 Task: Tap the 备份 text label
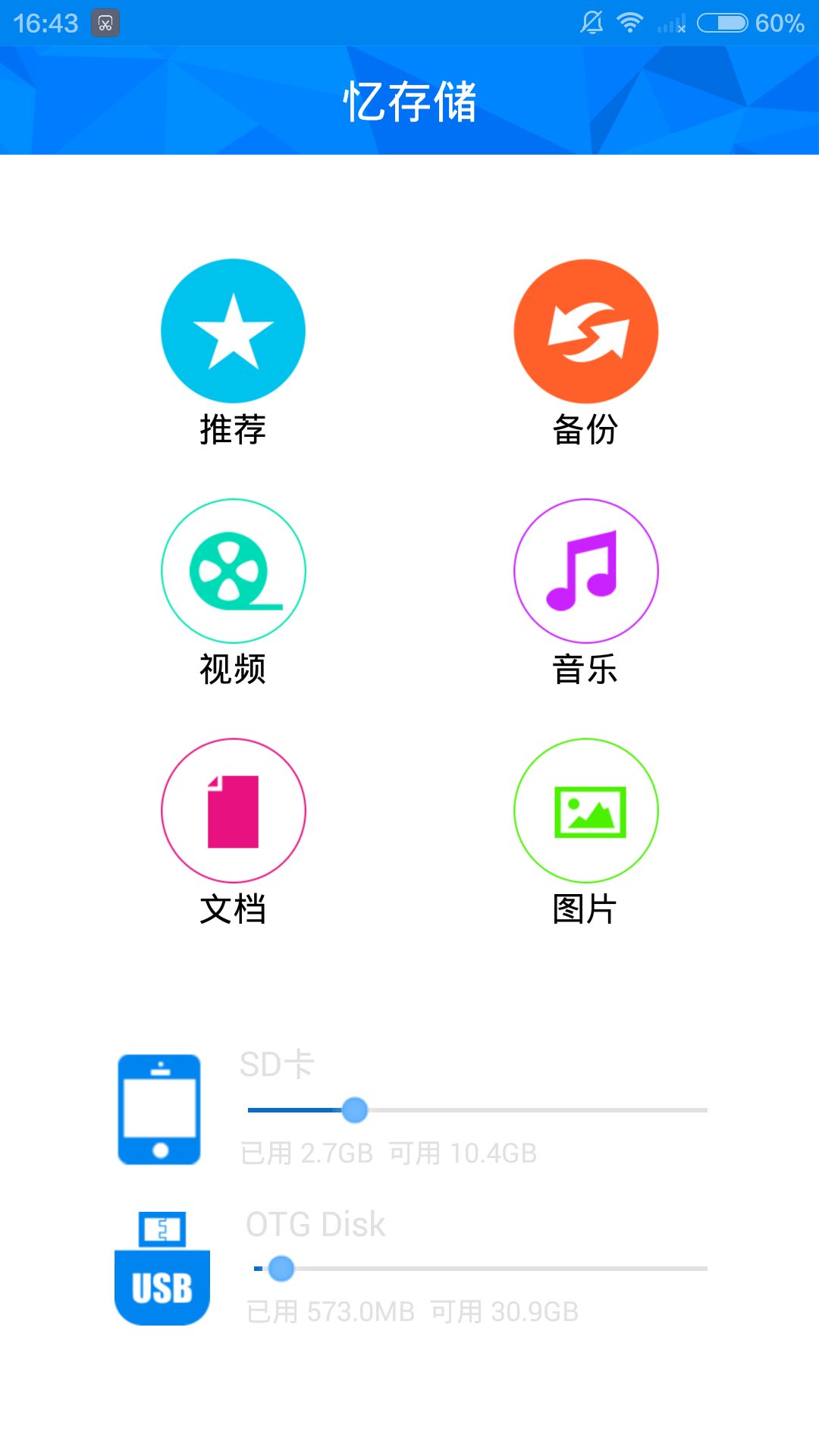585,431
